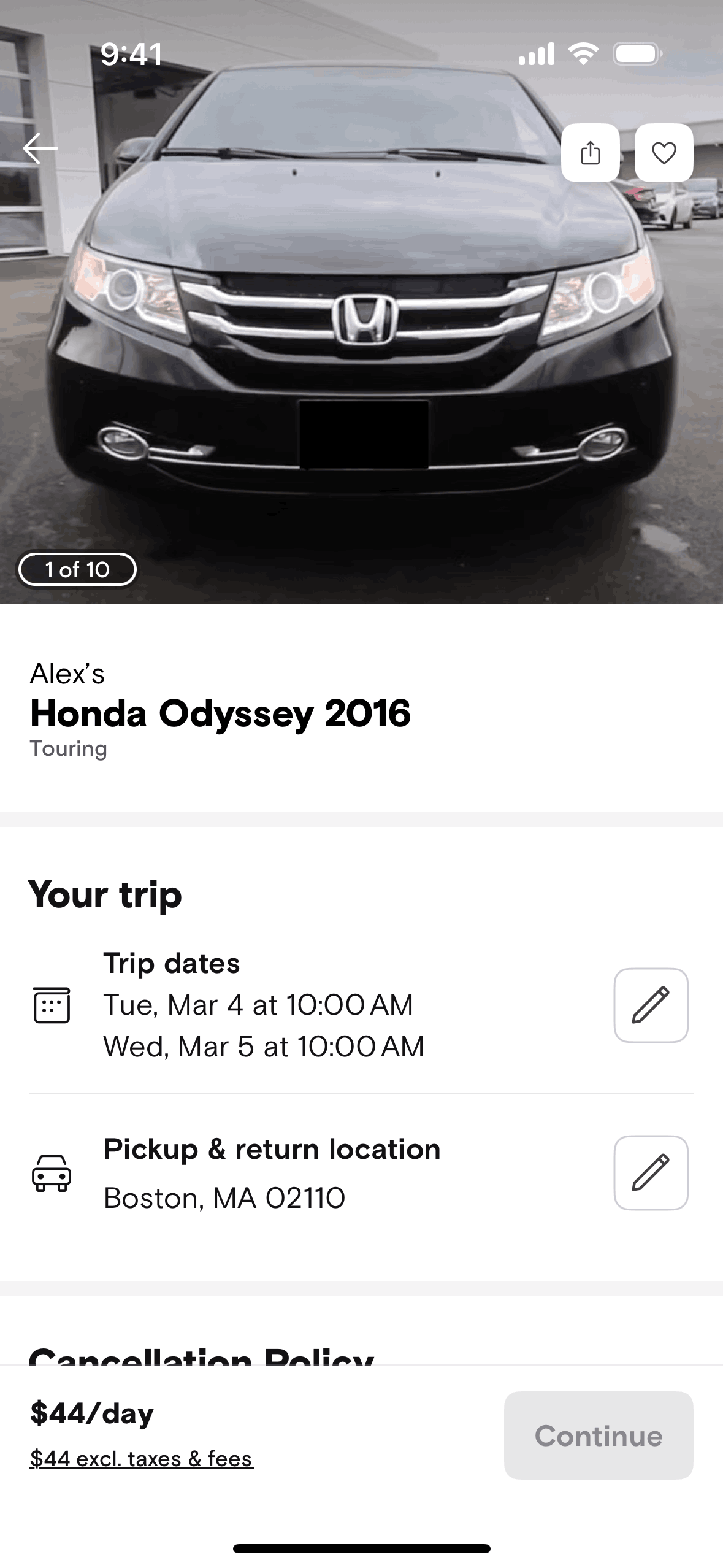723x1568 pixels.
Task: Open the price breakdown excluding taxes & fees
Action: coord(141,1459)
